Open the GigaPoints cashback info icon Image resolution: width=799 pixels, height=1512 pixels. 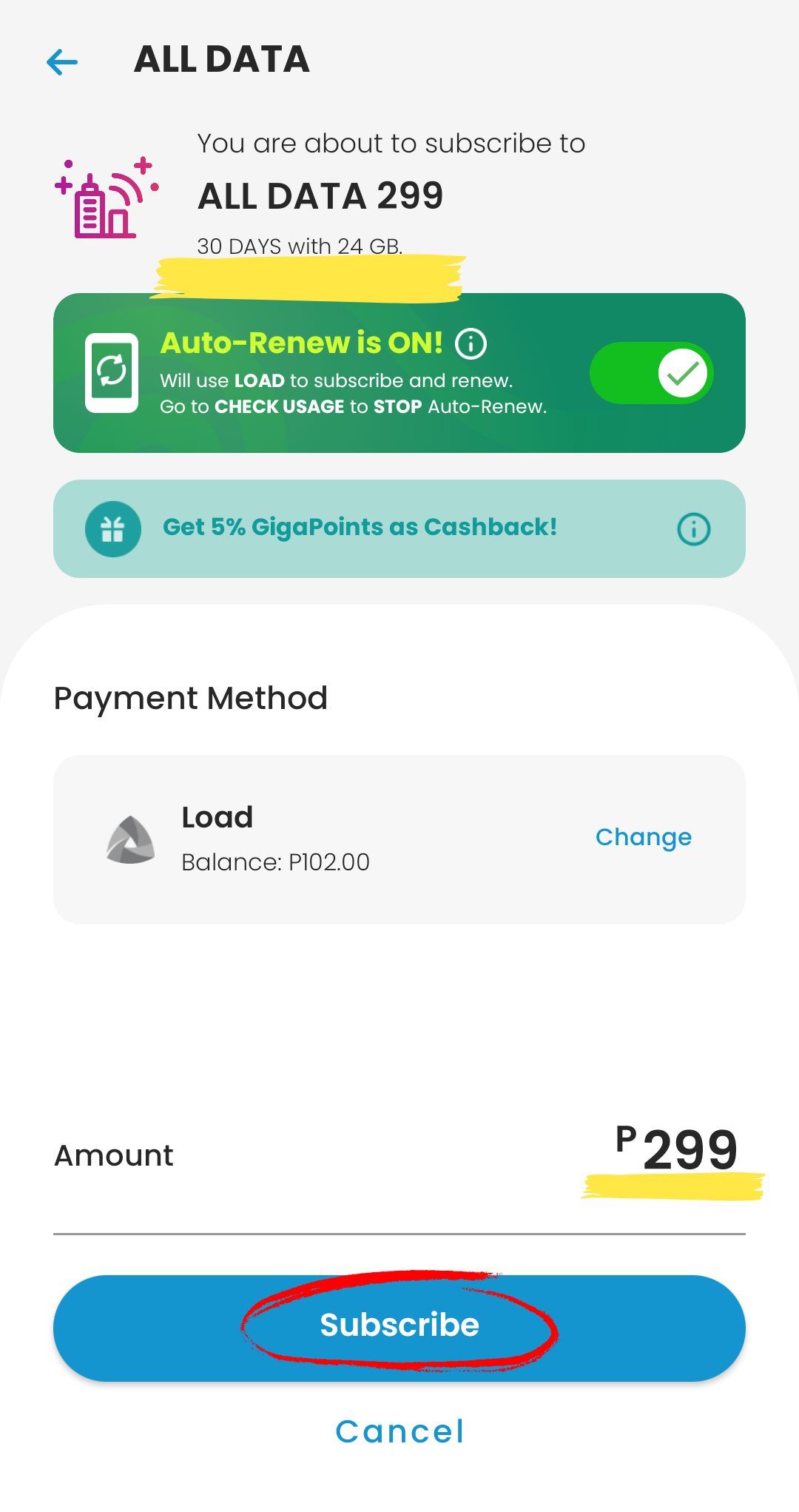click(693, 529)
